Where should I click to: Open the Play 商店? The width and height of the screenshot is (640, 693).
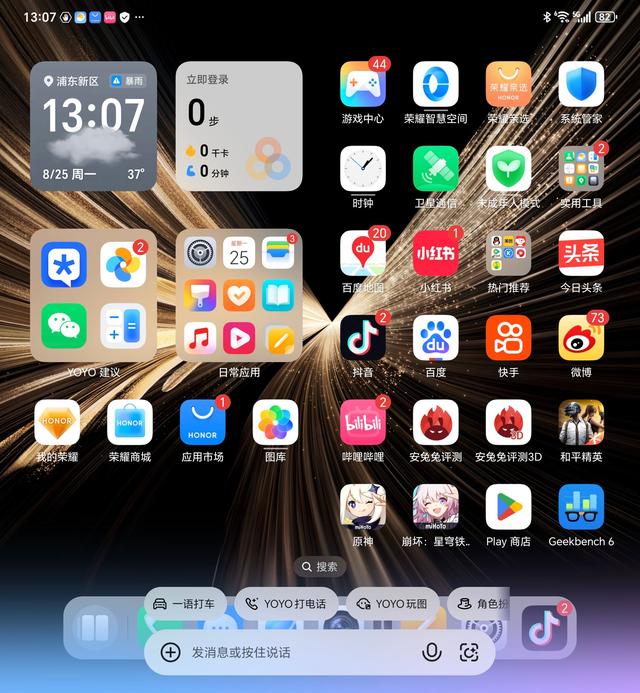pos(508,507)
